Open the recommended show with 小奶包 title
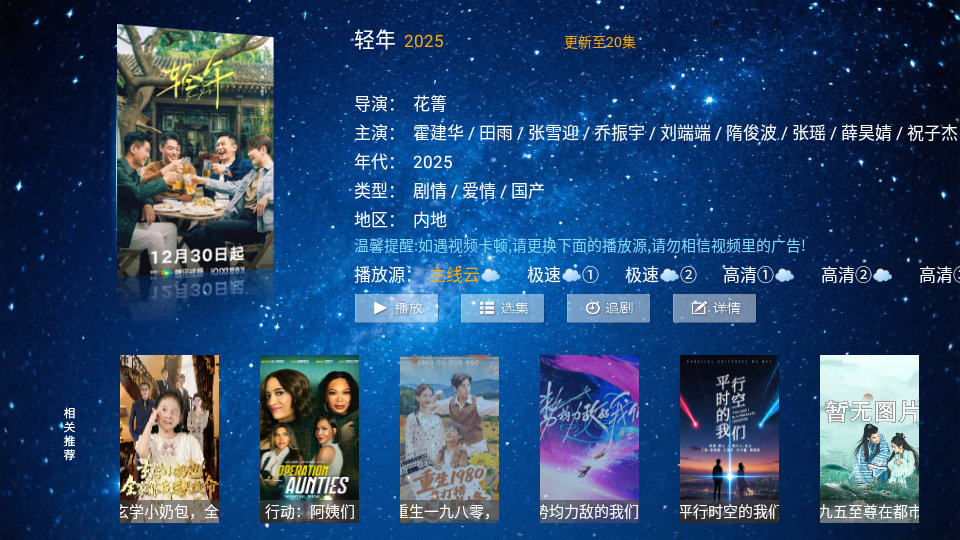 tap(169, 438)
